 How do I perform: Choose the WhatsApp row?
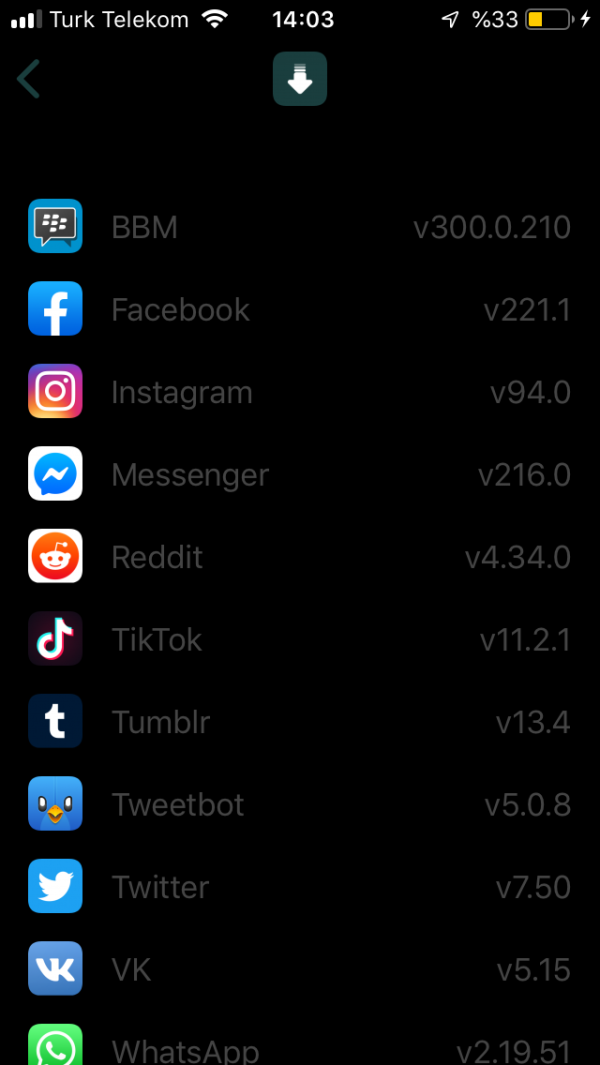(x=300, y=1048)
